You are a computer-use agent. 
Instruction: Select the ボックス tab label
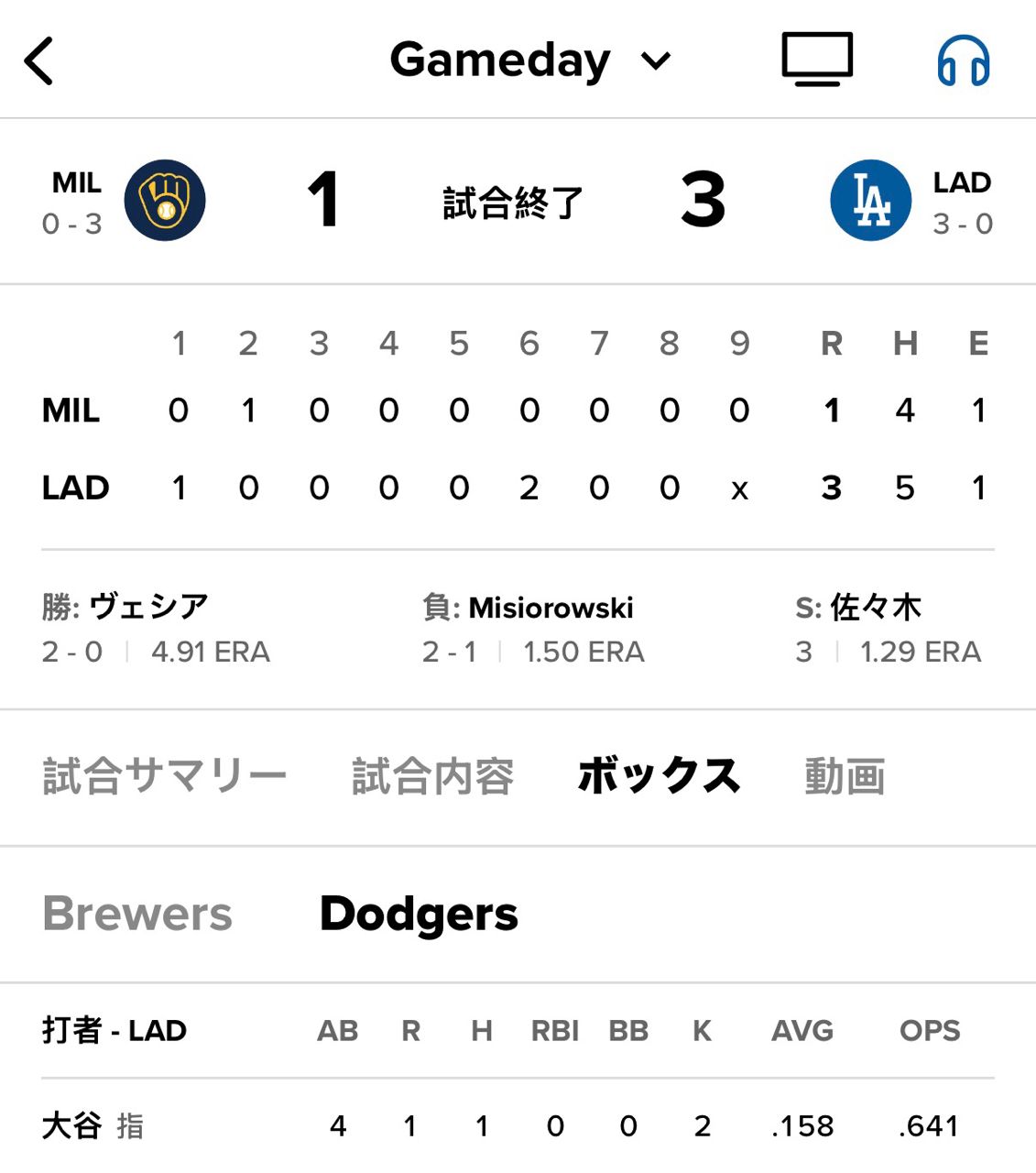coord(659,774)
